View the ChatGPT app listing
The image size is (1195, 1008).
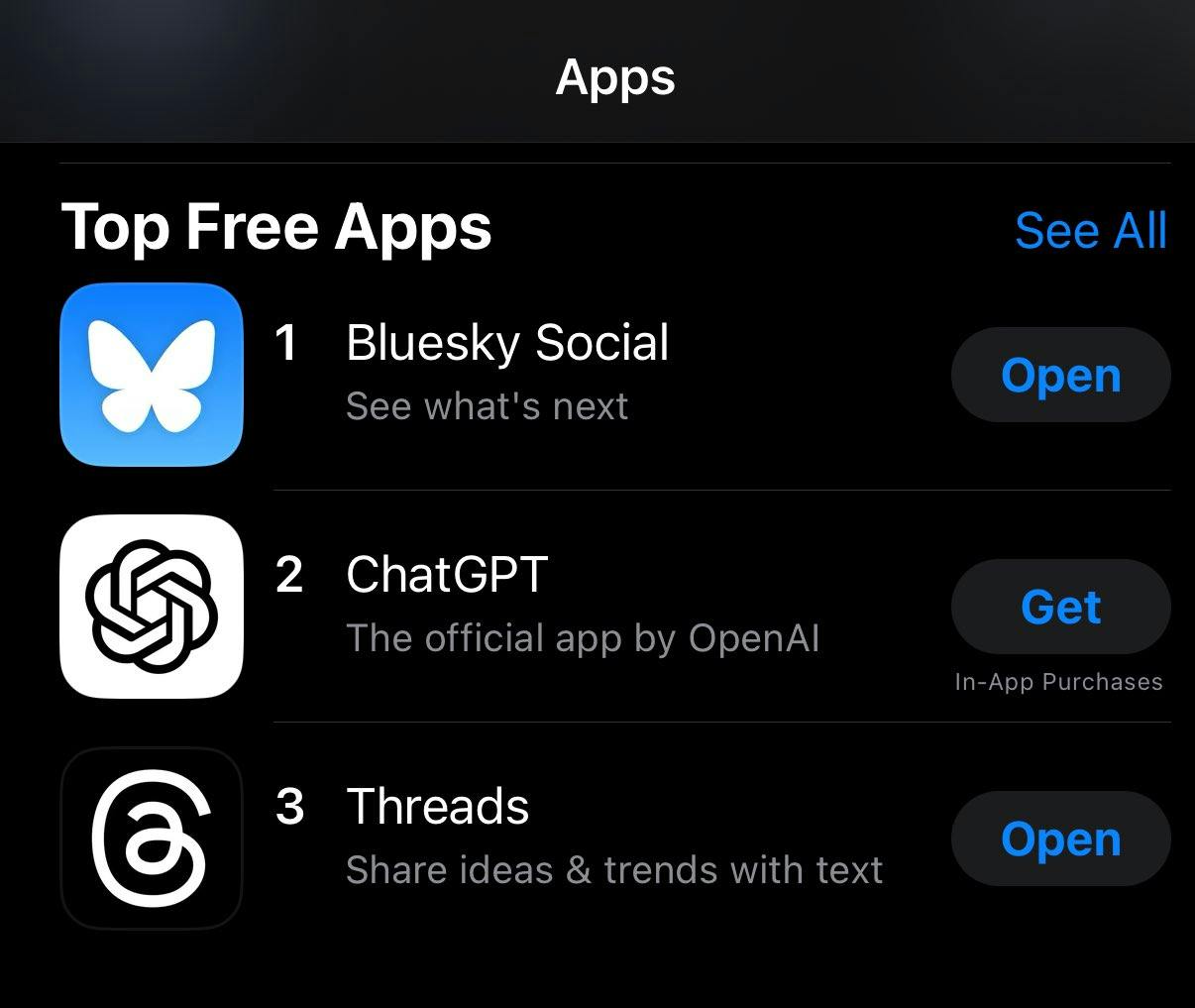(447, 575)
